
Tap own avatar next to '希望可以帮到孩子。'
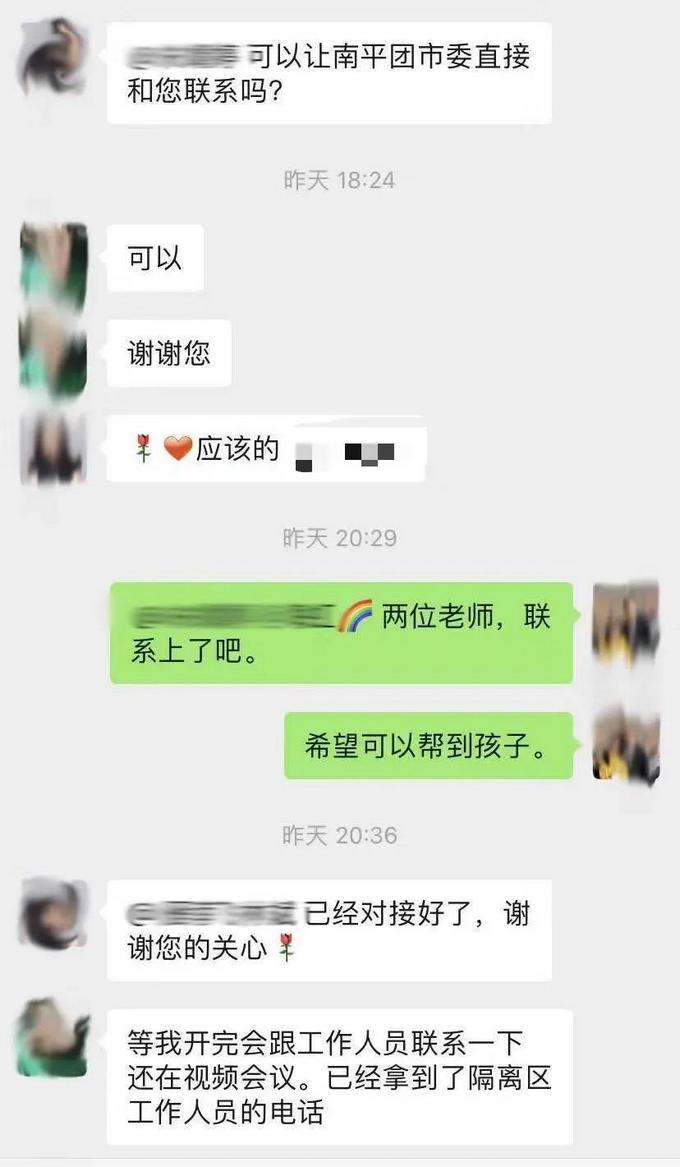pyautogui.click(x=626, y=744)
